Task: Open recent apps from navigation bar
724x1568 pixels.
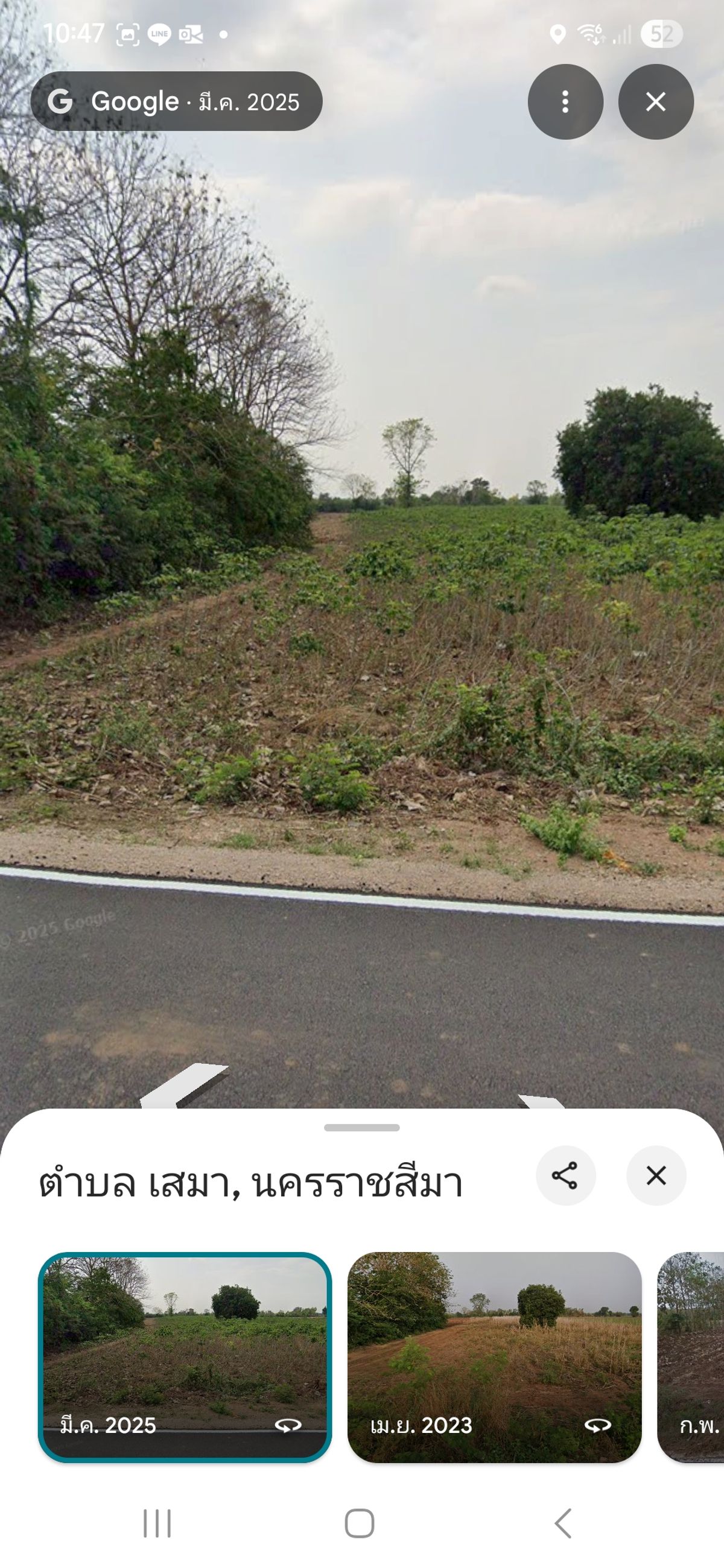Action: pos(157,1523)
